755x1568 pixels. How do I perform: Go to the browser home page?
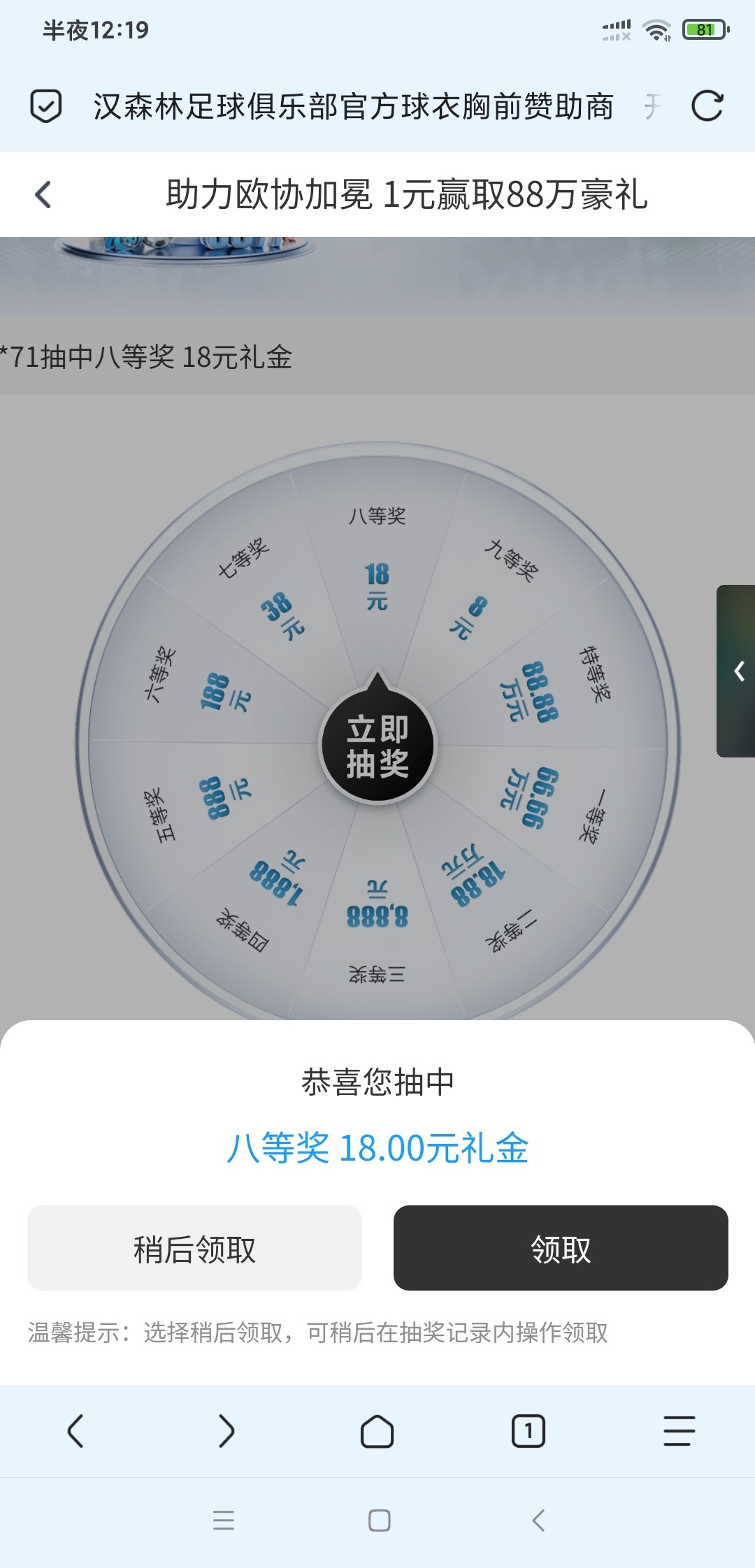(377, 1431)
